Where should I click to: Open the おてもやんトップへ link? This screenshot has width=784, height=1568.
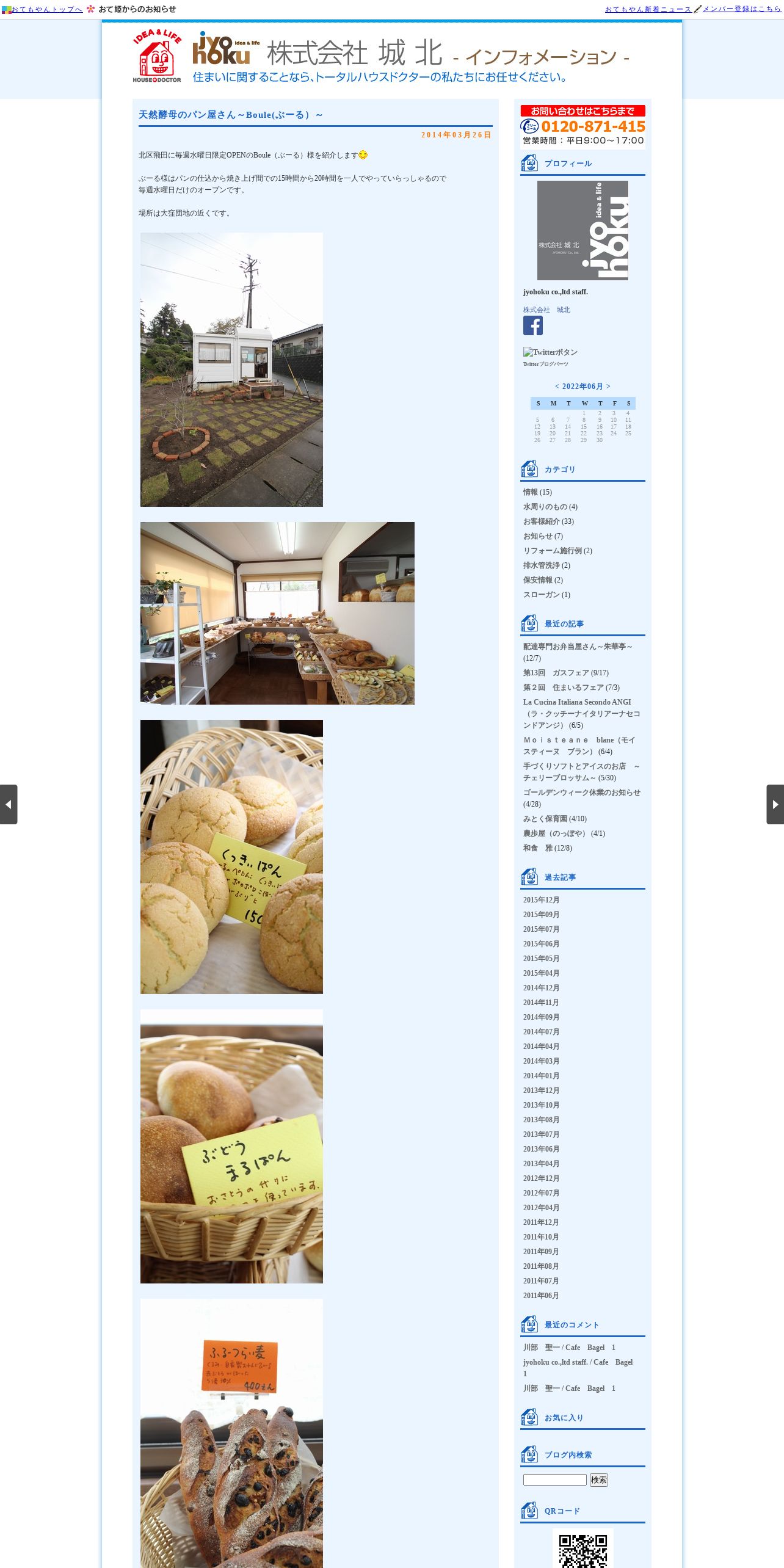[46, 9]
